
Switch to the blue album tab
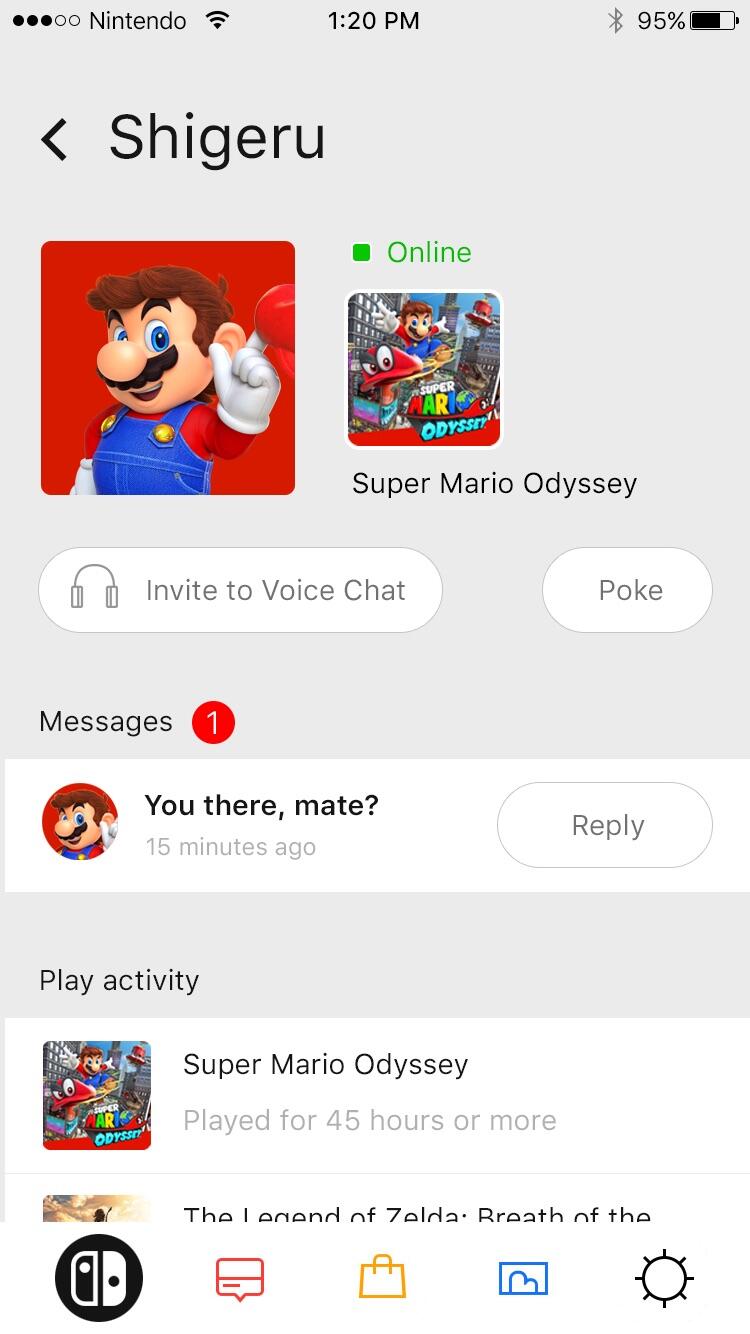tap(523, 1278)
